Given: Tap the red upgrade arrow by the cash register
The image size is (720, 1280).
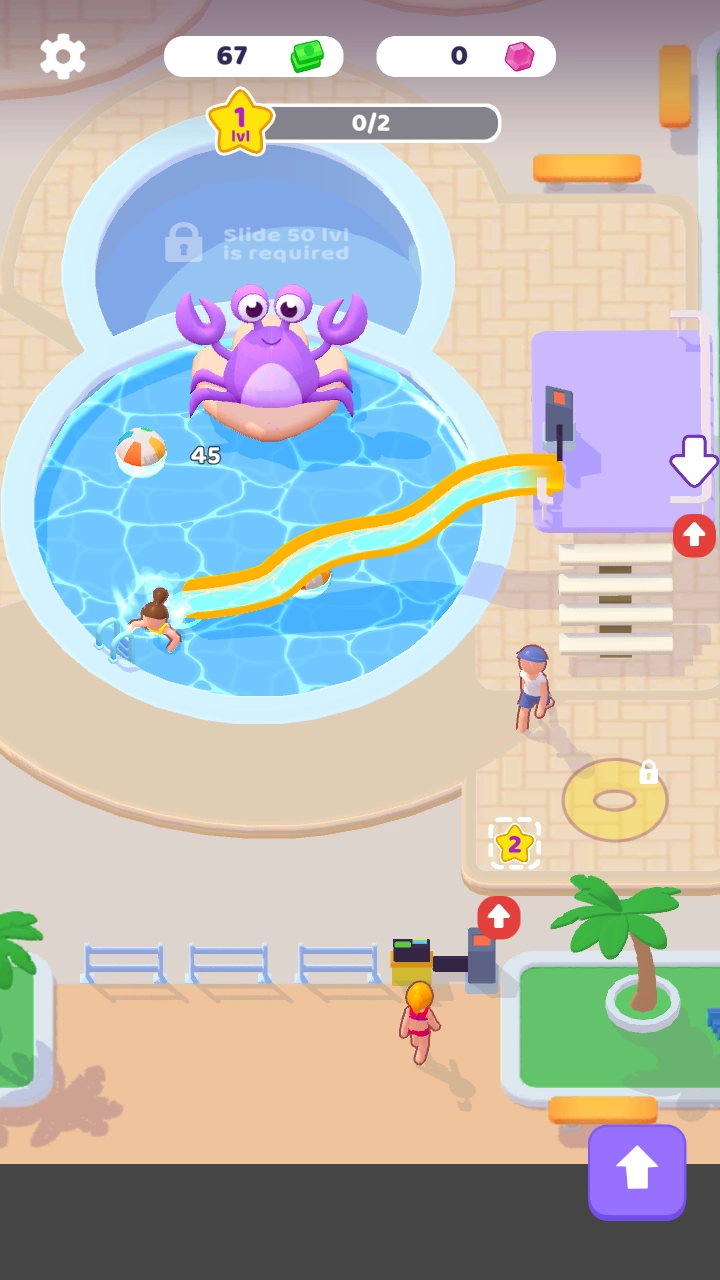Looking at the screenshot, I should 499,917.
